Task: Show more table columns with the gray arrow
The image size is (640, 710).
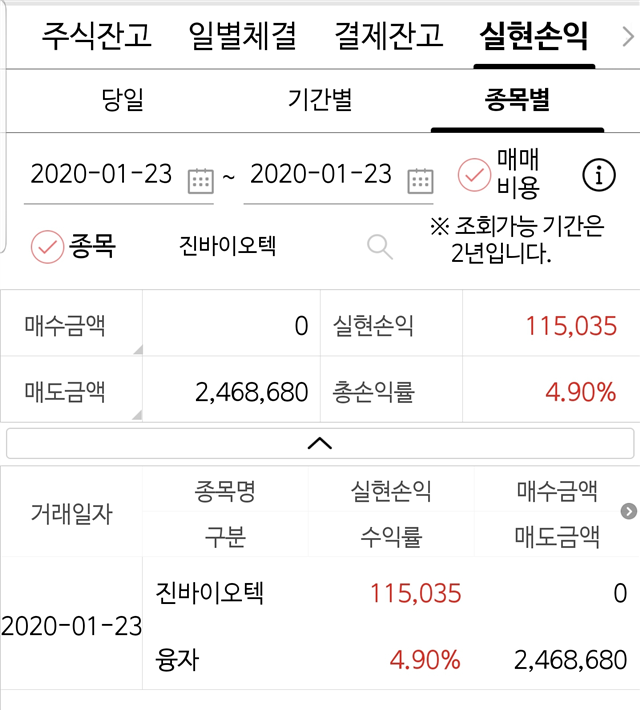Action: [x=628, y=512]
